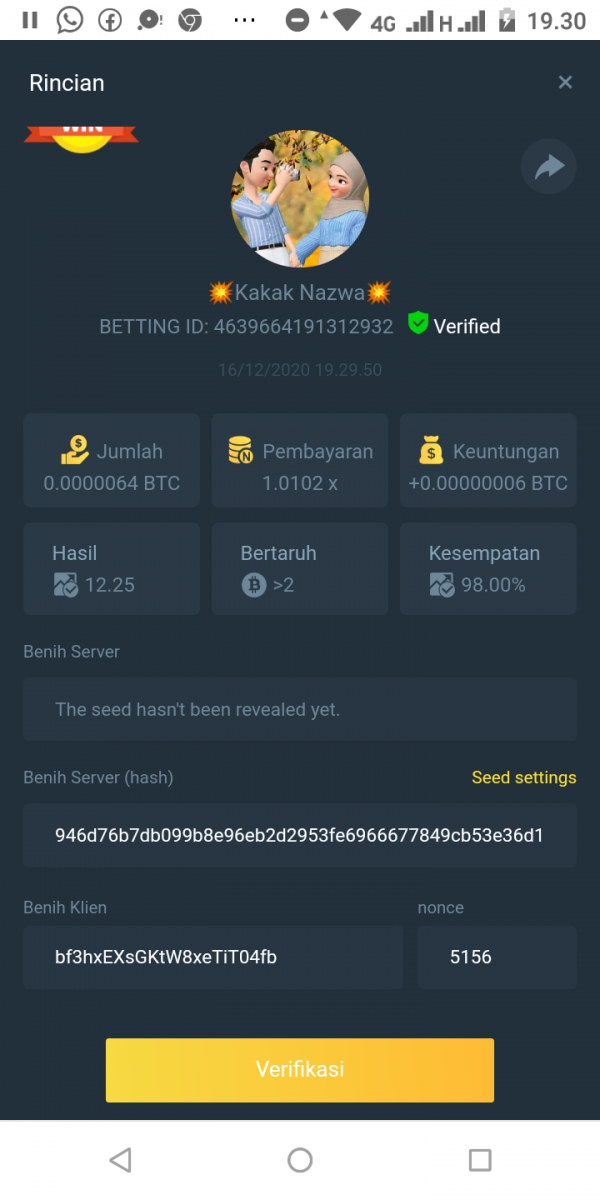Select the Benih Klien seed field
Screen dimensions: 600x1200
click(212, 957)
